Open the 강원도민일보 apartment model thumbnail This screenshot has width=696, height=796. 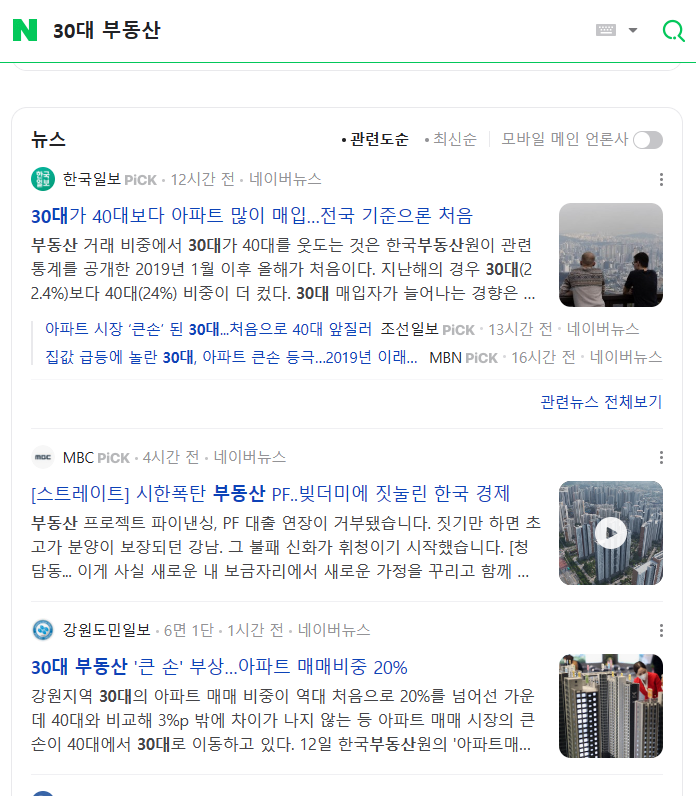pos(610,706)
